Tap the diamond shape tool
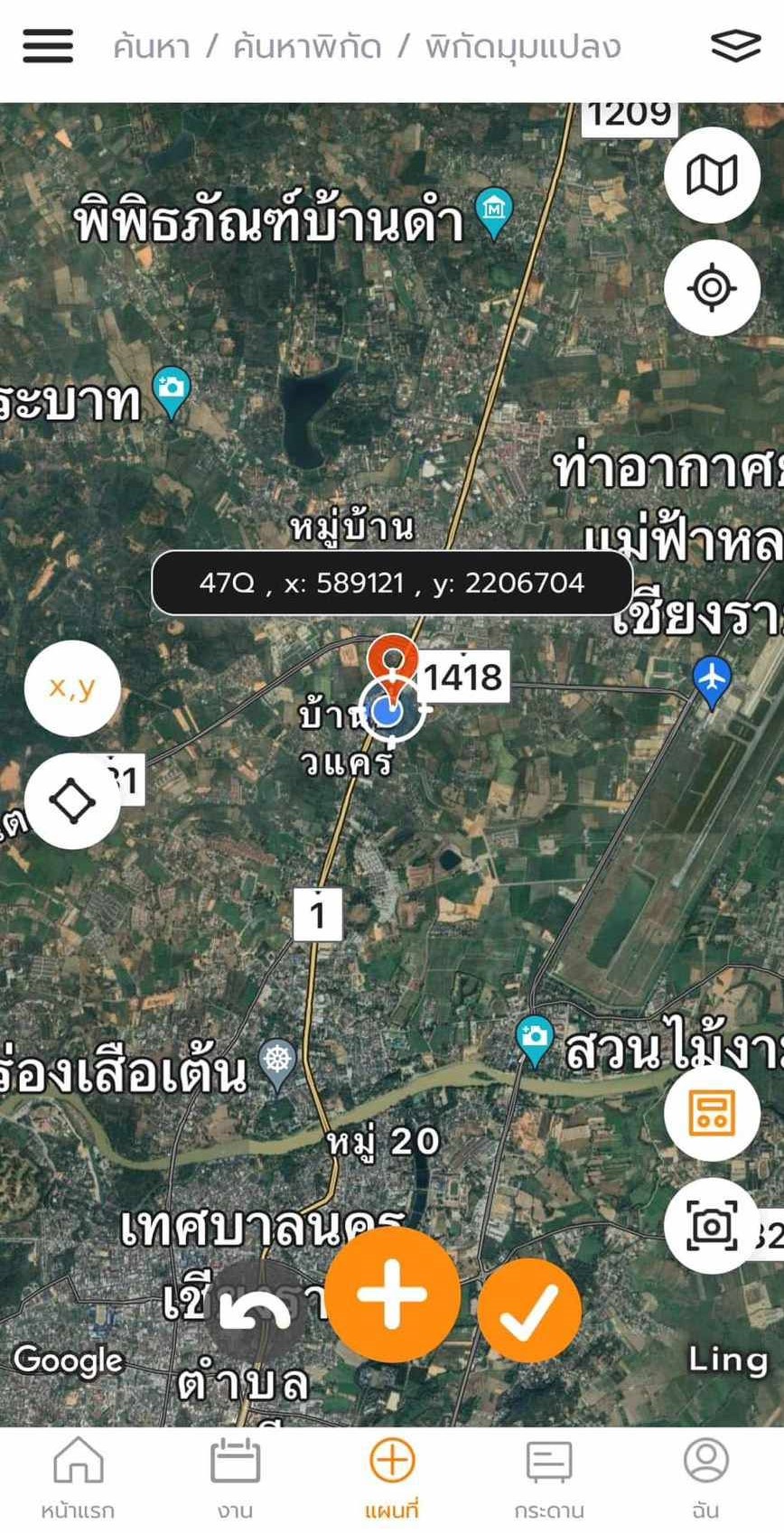This screenshot has width=784, height=1533. [x=72, y=800]
